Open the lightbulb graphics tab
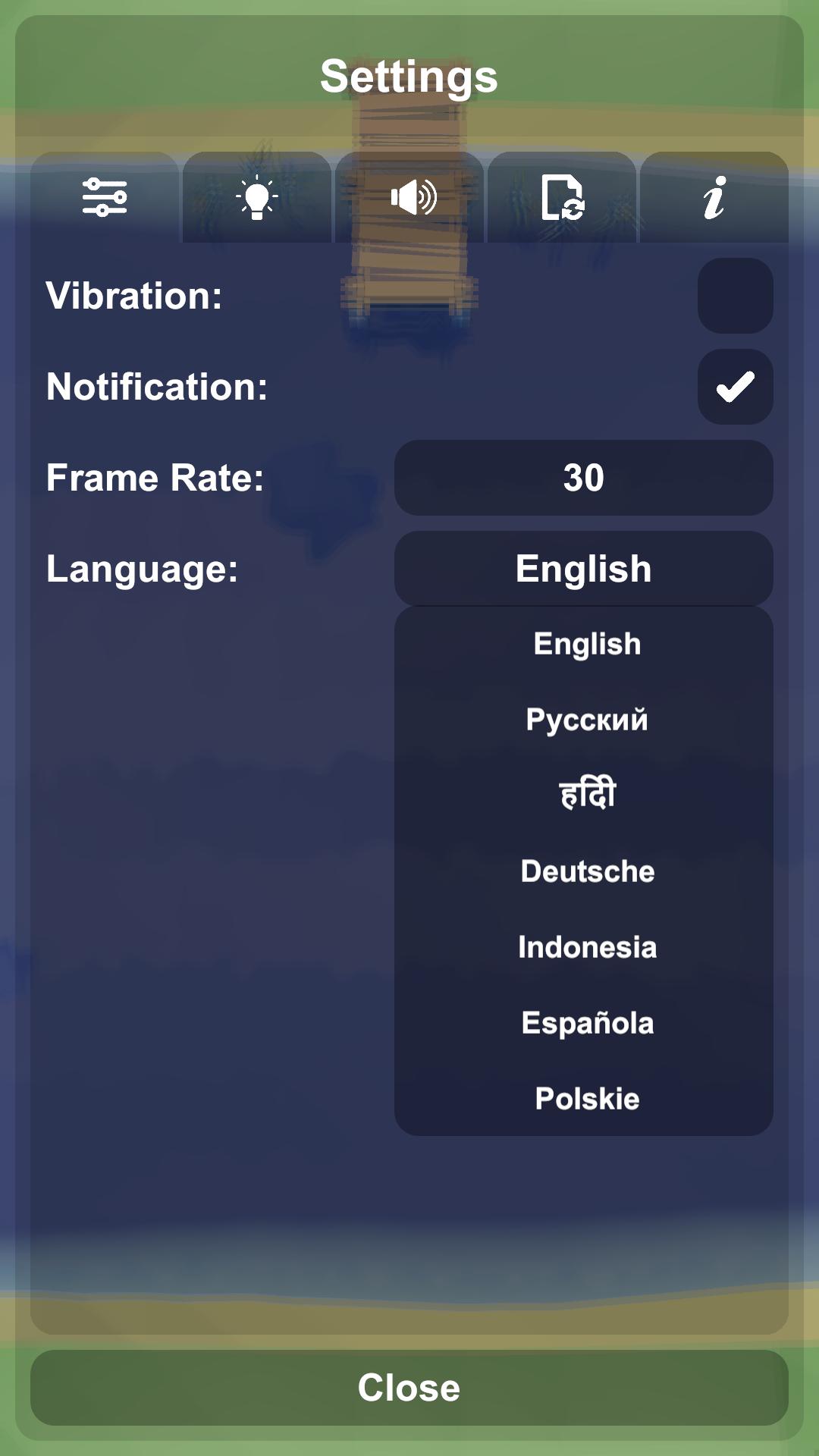The width and height of the screenshot is (819, 1456). click(257, 197)
